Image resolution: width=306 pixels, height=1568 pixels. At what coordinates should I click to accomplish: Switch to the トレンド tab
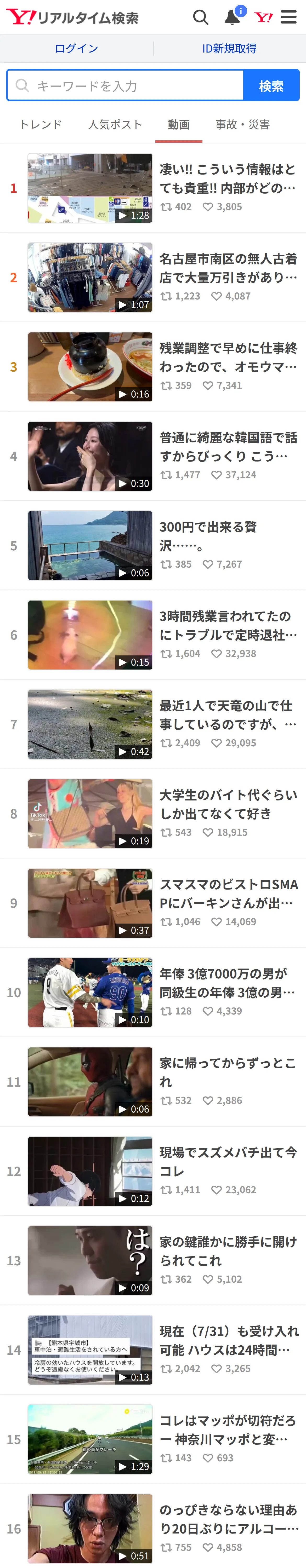(x=41, y=125)
